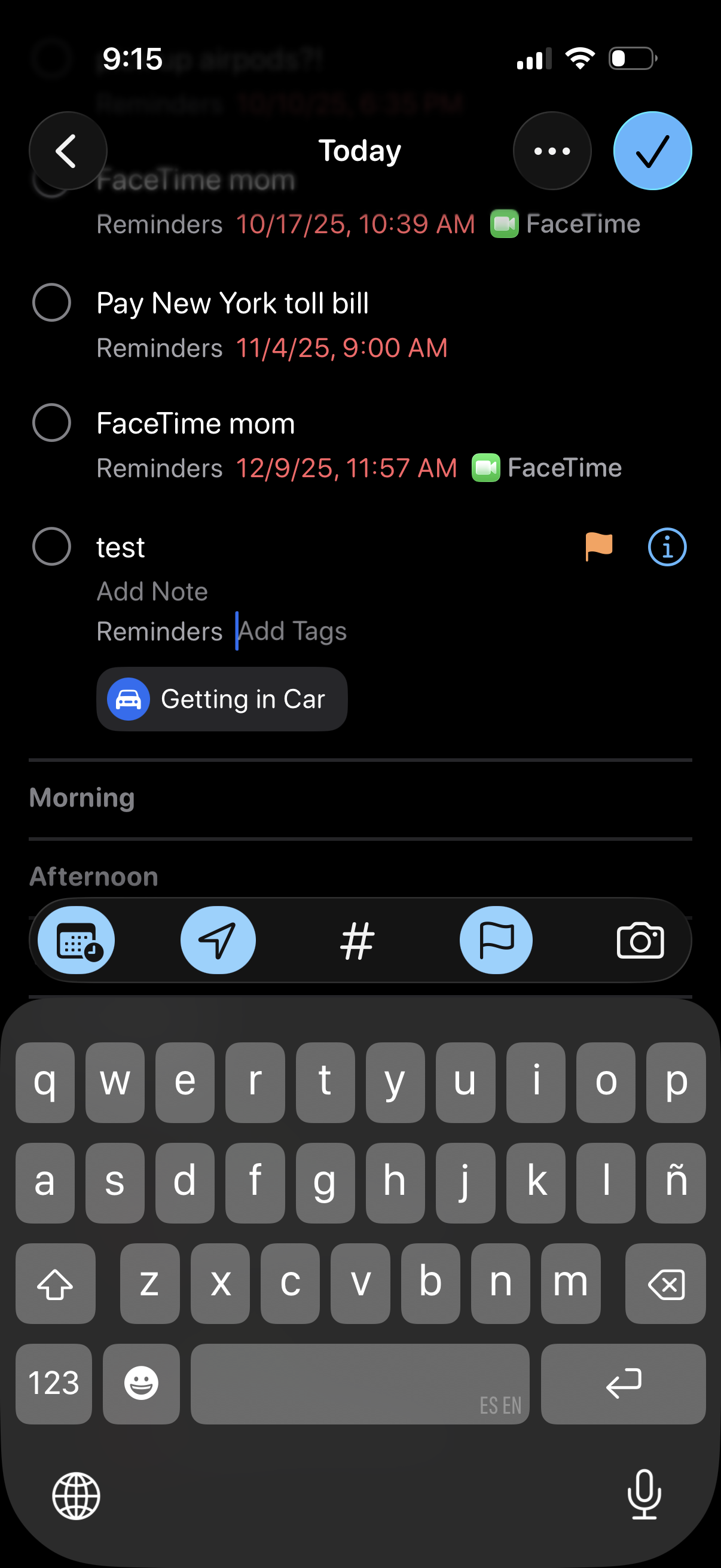Image resolution: width=721 pixels, height=1568 pixels.
Task: Select the calendar date icon in the toolbar
Action: click(x=75, y=939)
